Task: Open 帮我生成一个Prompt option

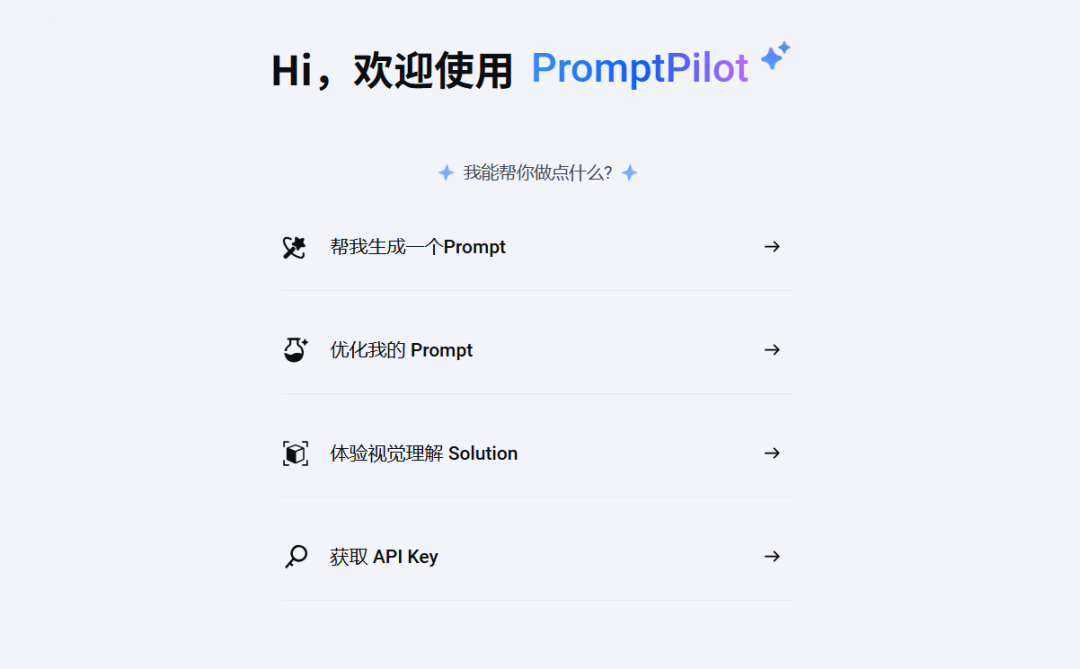Action: pyautogui.click(x=418, y=247)
